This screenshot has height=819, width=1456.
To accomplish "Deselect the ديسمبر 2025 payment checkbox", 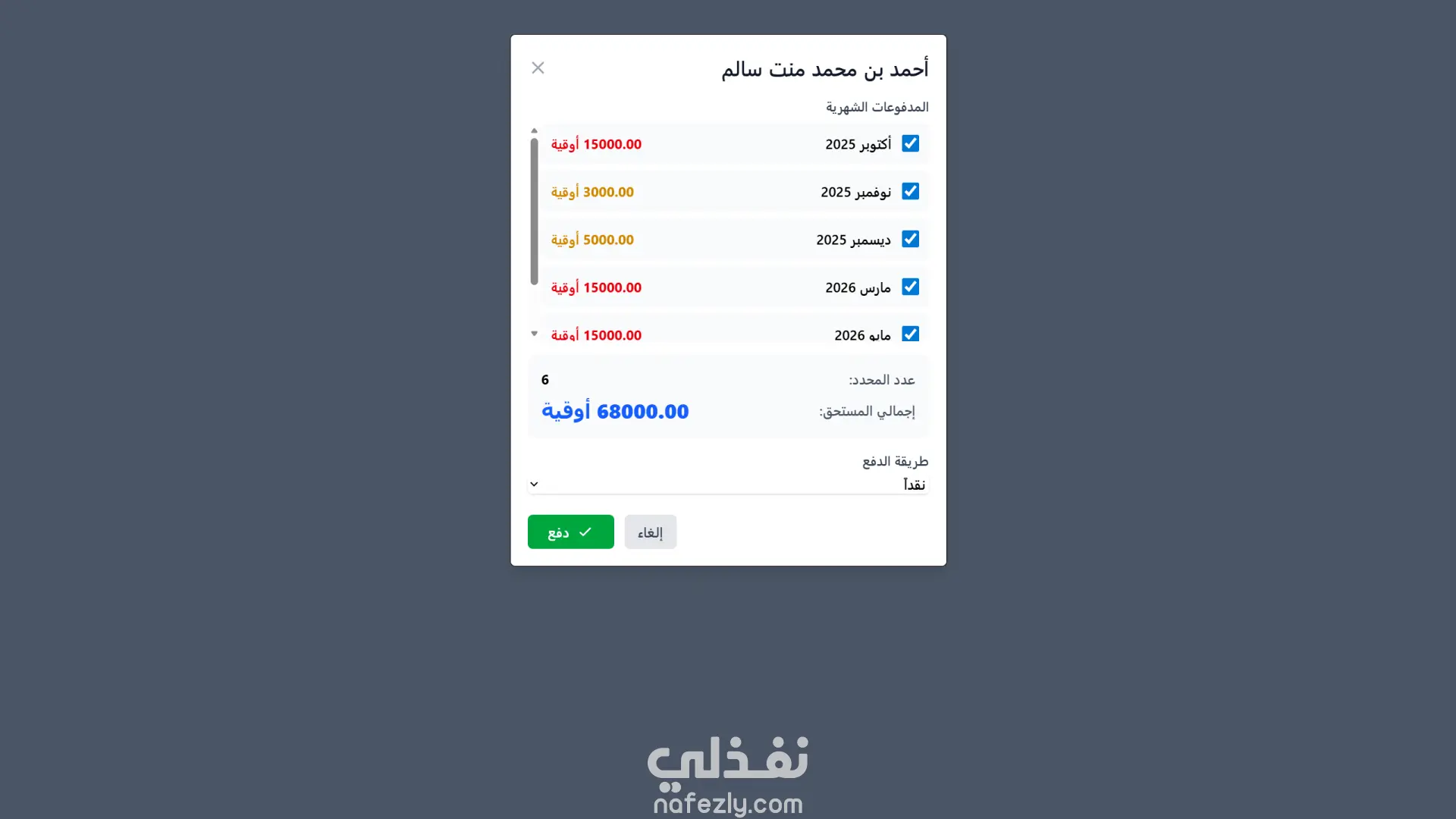I will click(x=910, y=239).
